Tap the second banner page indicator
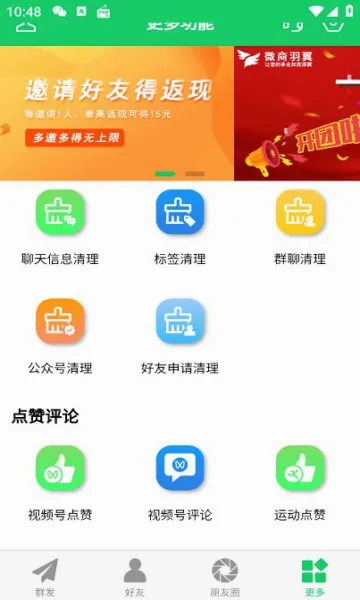This screenshot has width=360, height=600. click(x=195, y=174)
